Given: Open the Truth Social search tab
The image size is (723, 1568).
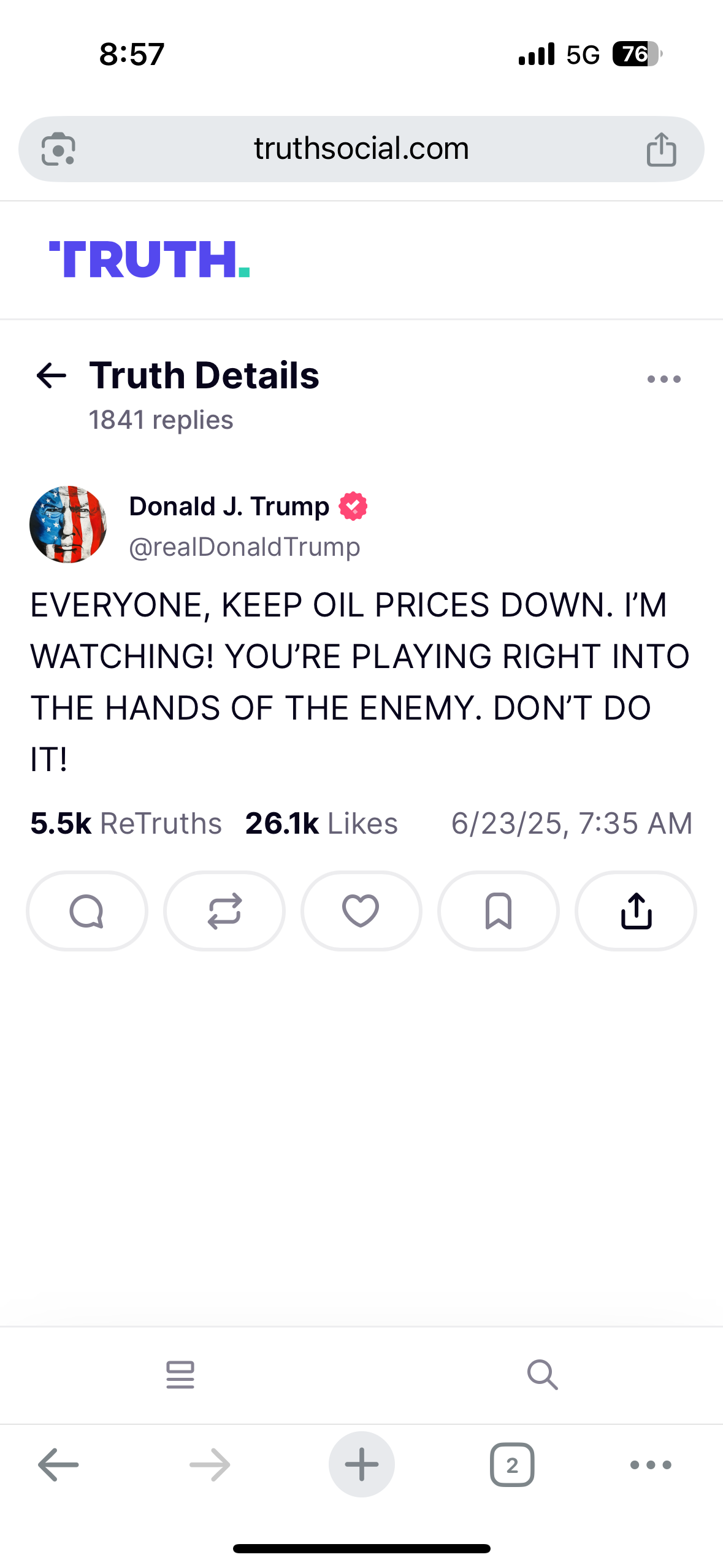Looking at the screenshot, I should 542,1375.
